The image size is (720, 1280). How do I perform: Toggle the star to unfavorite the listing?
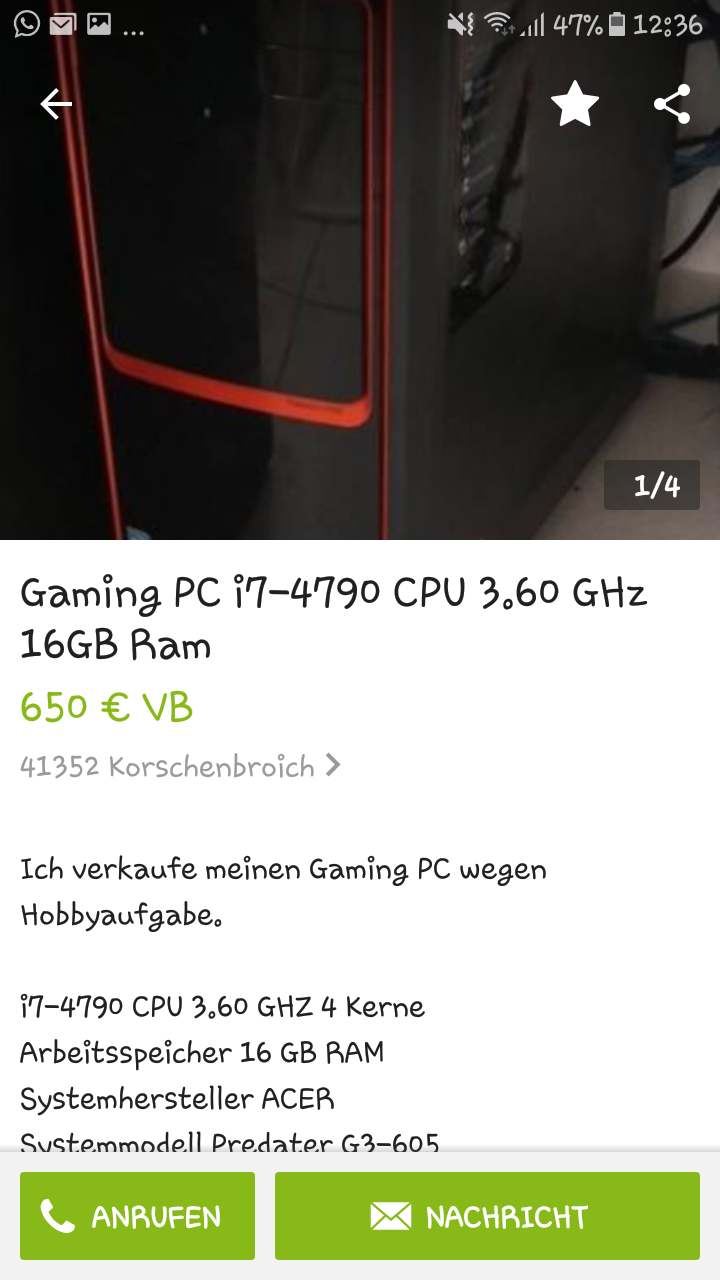(x=574, y=101)
